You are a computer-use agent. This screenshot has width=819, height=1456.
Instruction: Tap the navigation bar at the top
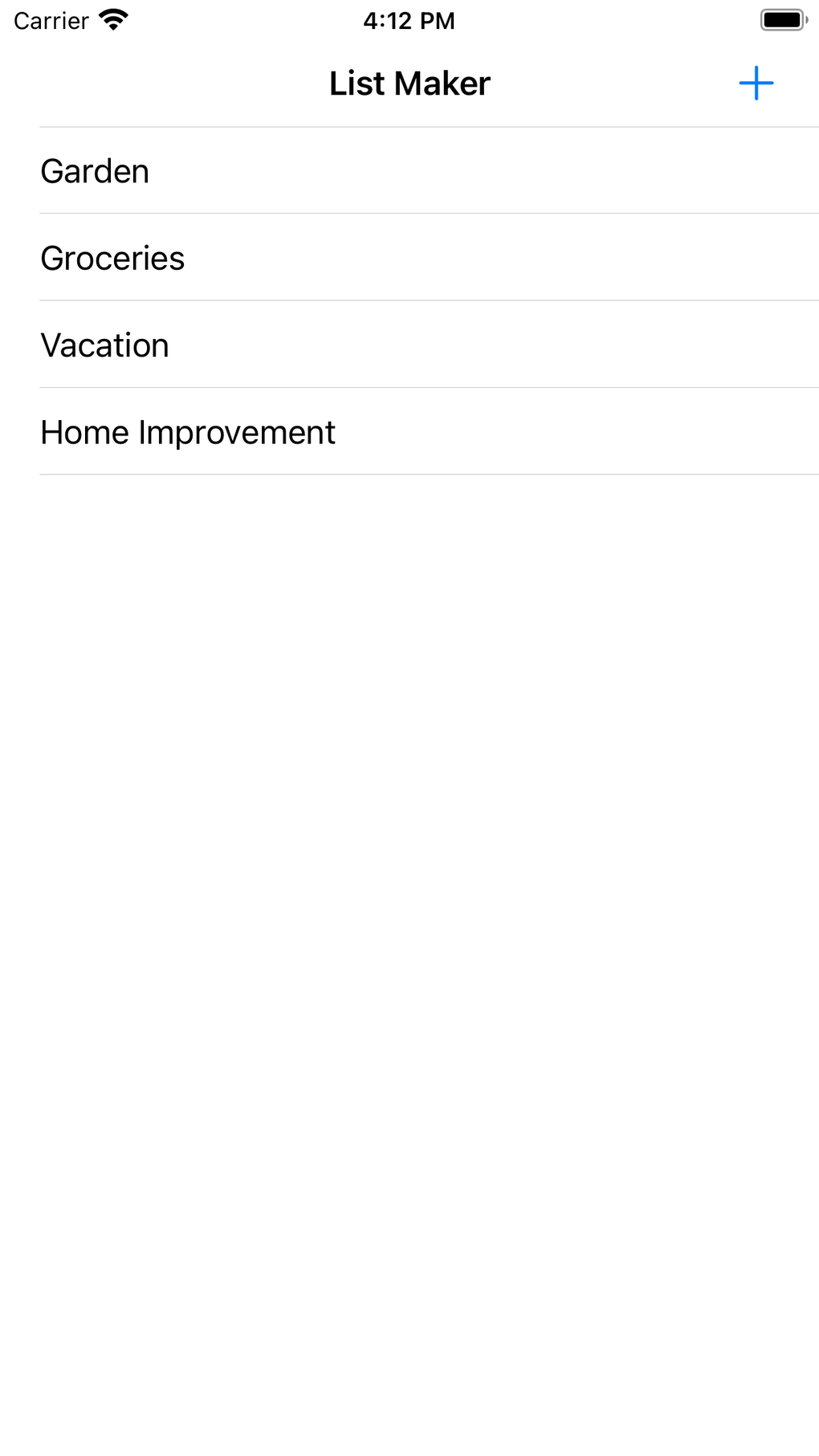point(409,82)
